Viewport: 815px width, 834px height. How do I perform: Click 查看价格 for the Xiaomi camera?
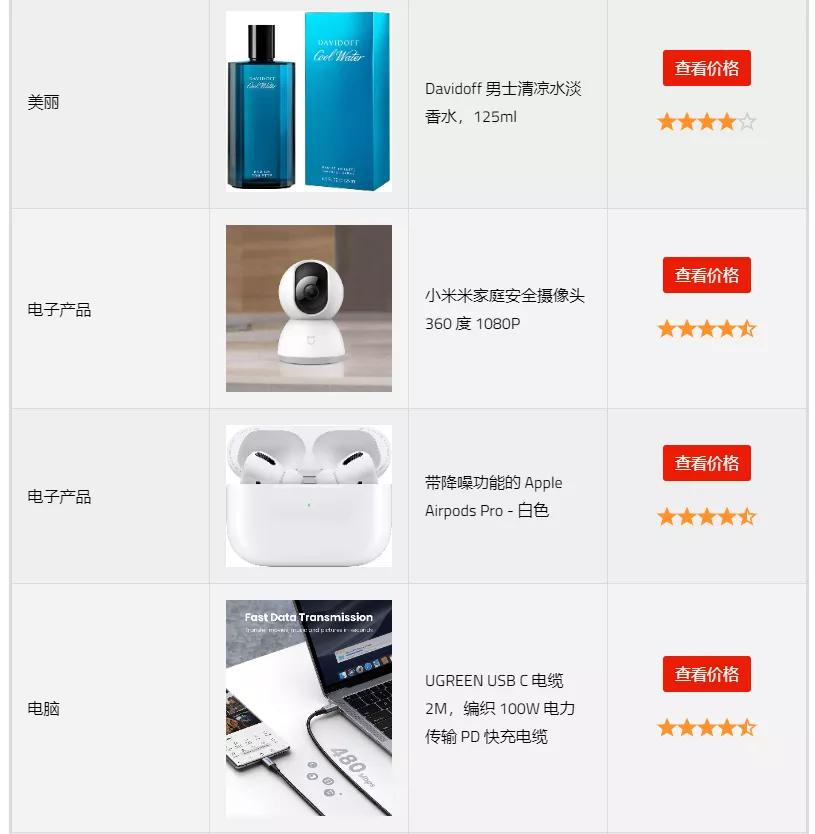tap(706, 275)
